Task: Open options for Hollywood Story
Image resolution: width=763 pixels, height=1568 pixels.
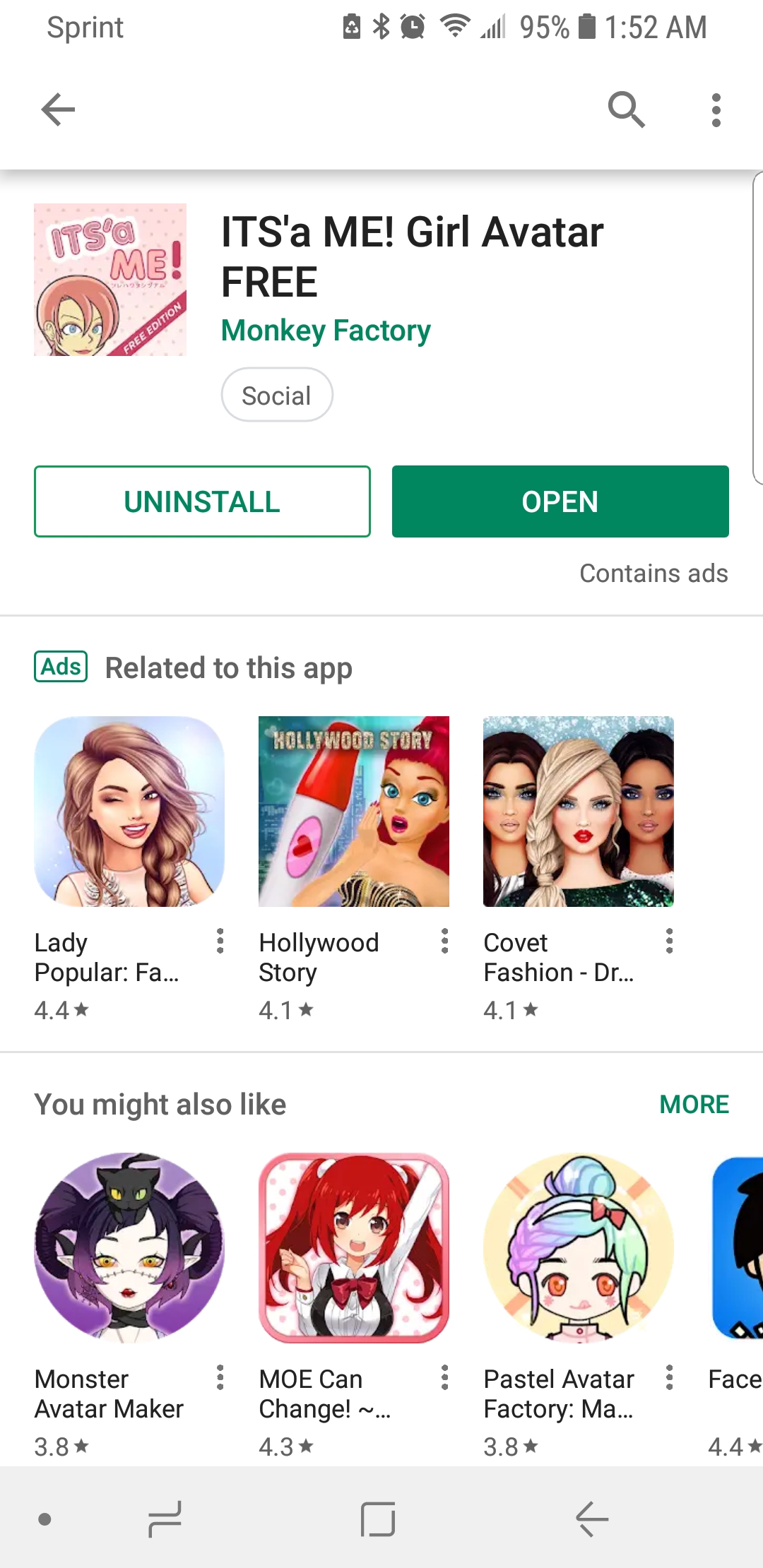Action: point(444,941)
